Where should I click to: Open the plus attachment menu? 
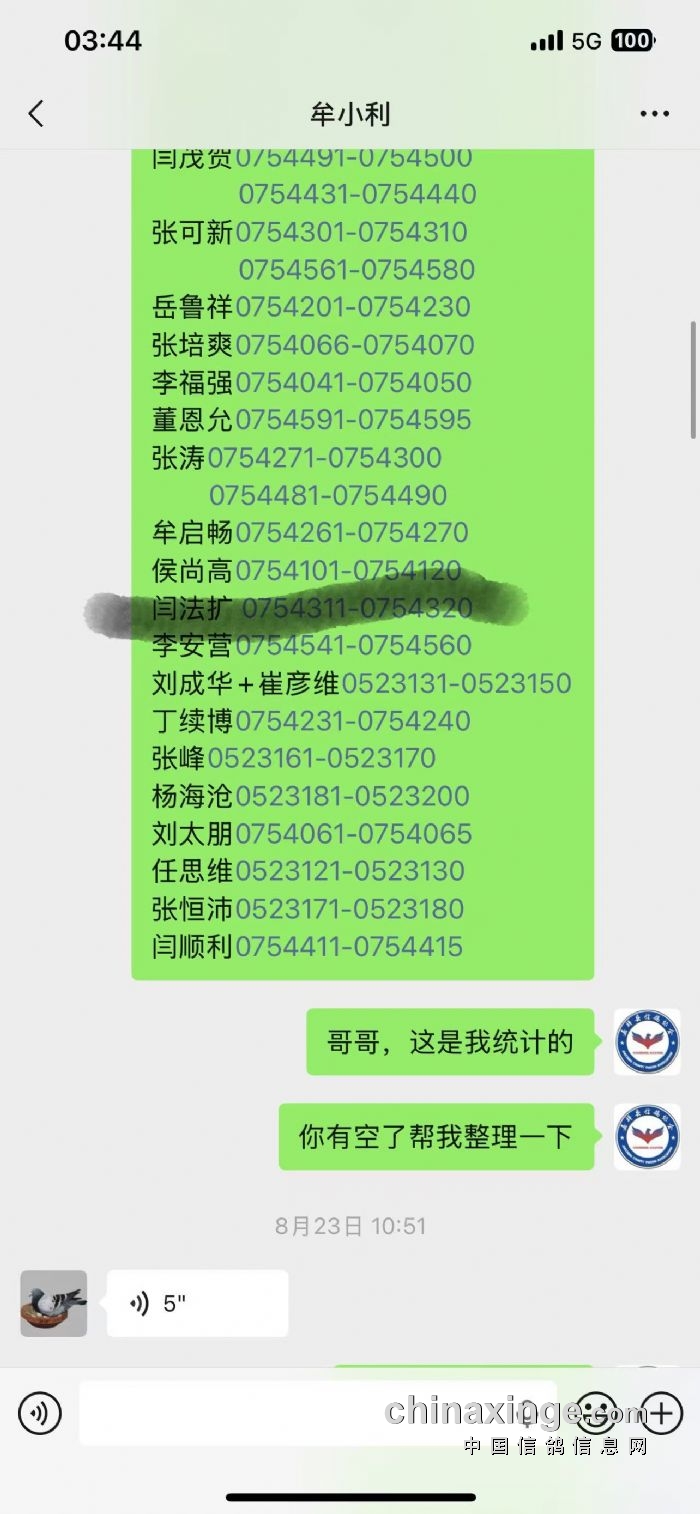661,1412
